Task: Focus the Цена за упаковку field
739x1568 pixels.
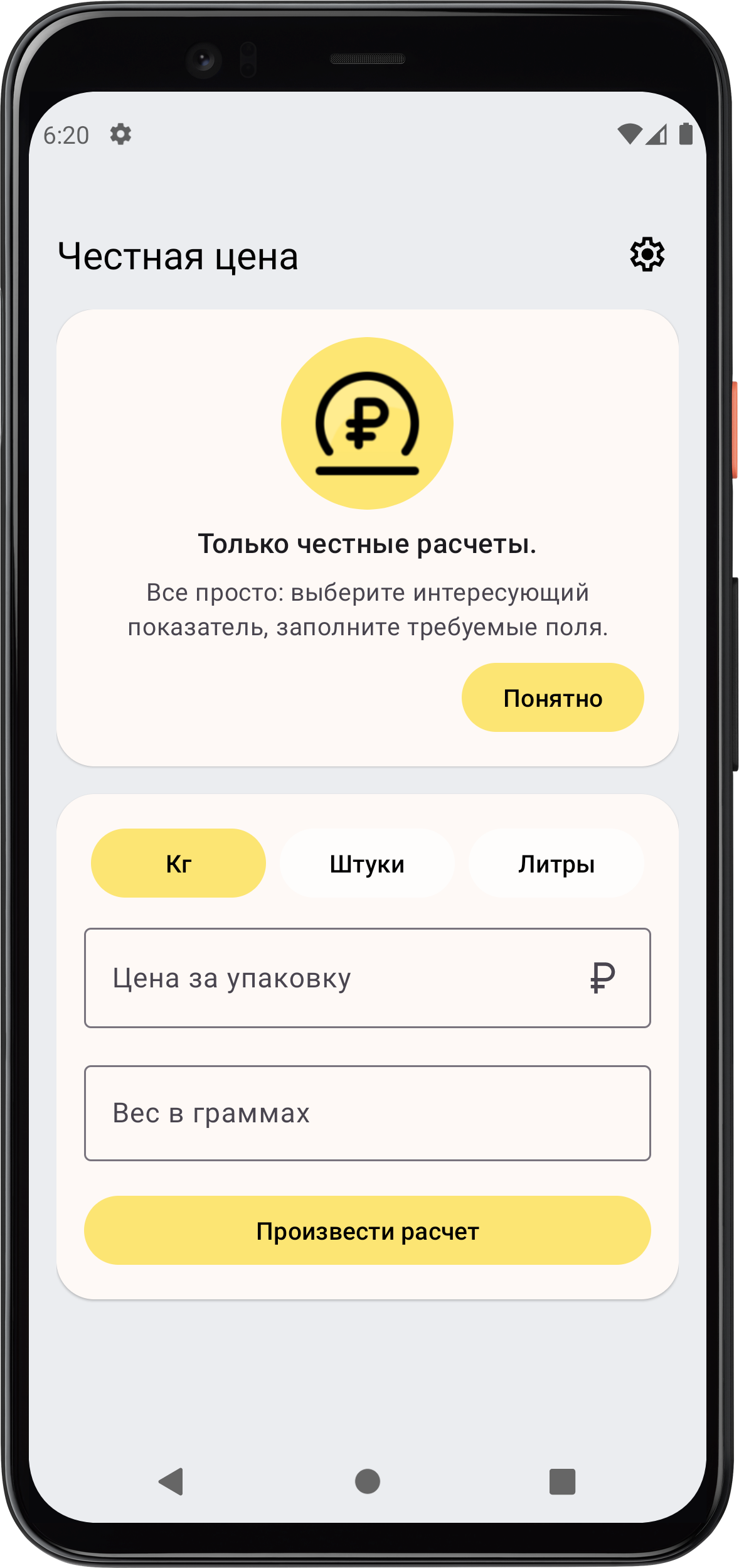Action: point(368,978)
